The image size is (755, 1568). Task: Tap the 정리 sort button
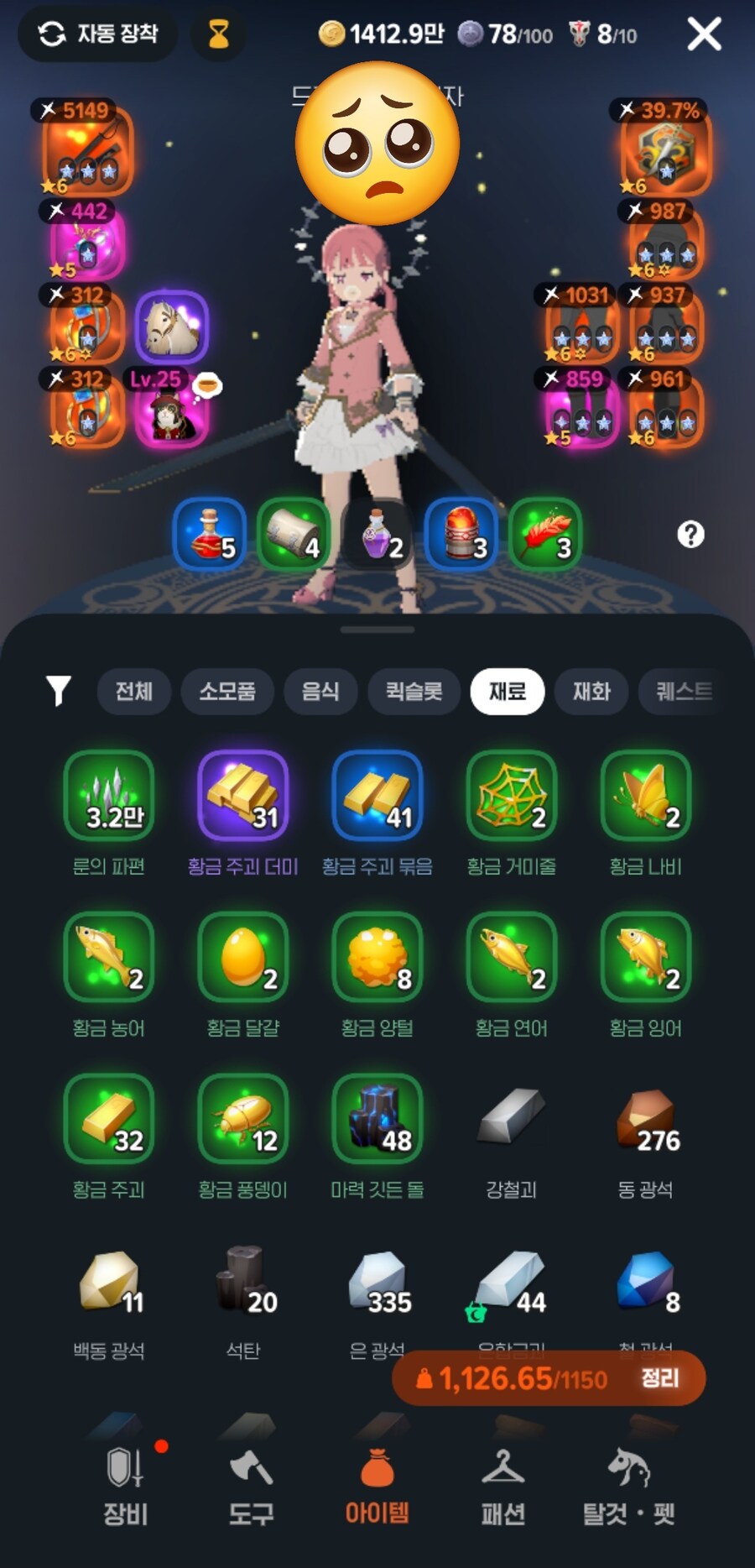(659, 1377)
